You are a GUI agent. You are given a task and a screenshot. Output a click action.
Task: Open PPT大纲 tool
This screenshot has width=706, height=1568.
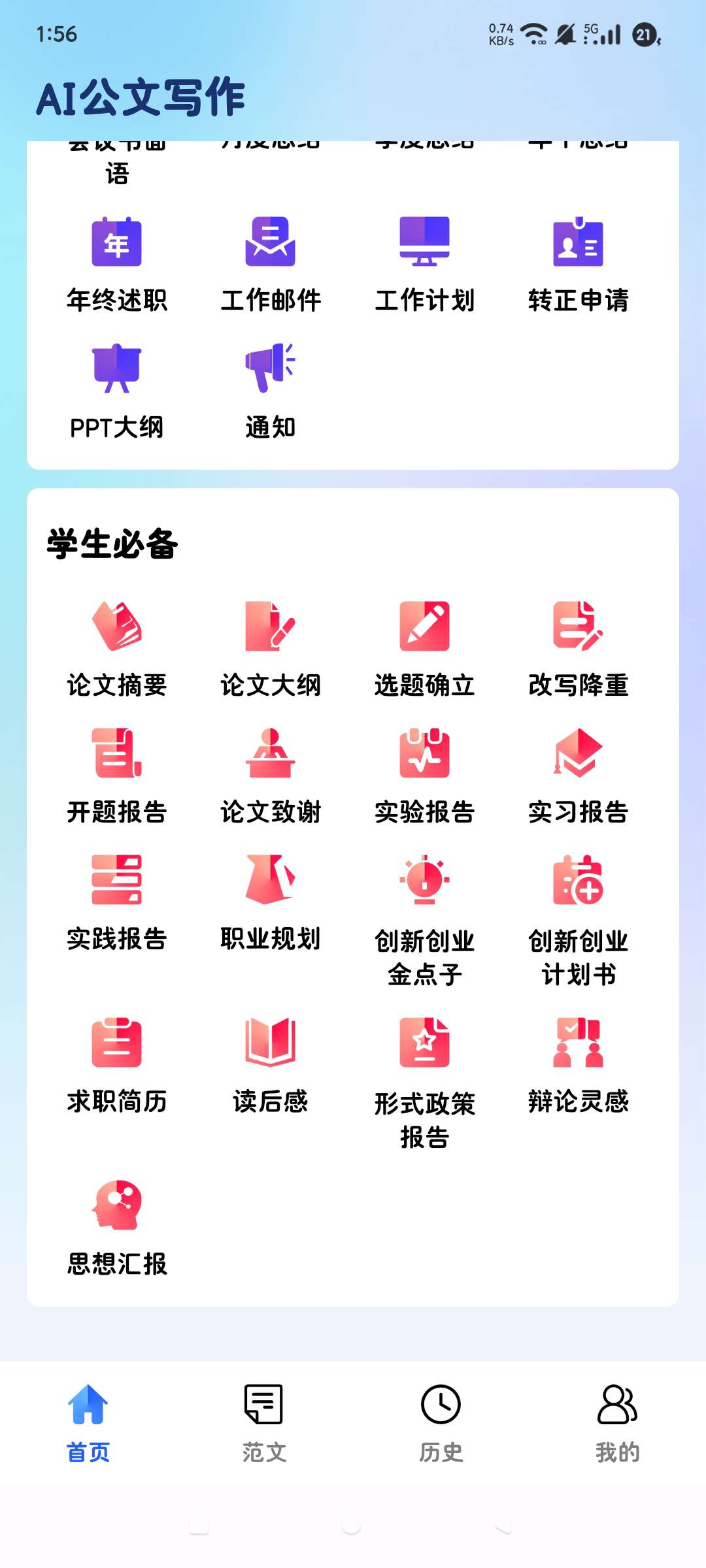(117, 391)
